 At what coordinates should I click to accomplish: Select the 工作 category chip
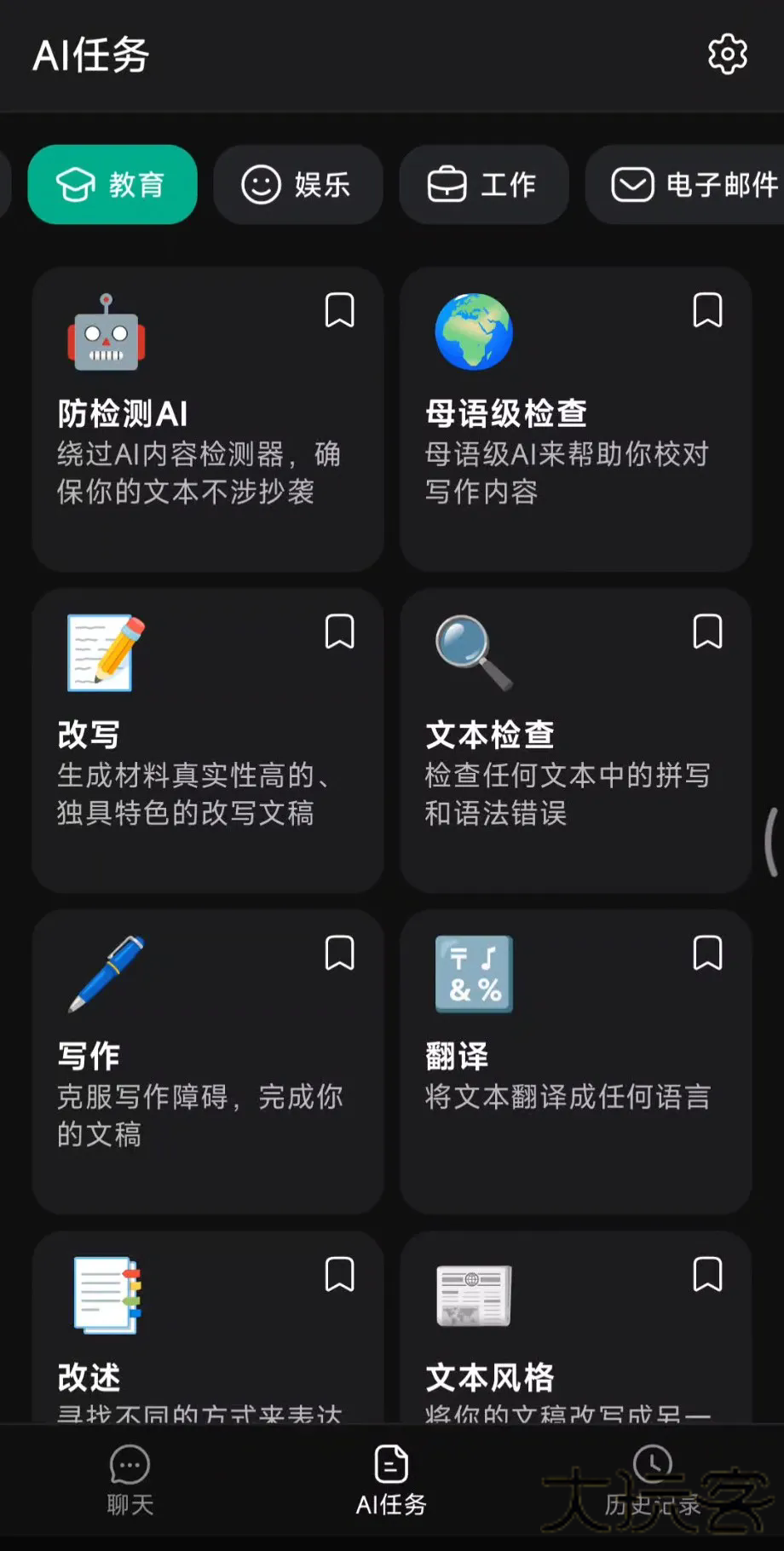click(x=483, y=185)
